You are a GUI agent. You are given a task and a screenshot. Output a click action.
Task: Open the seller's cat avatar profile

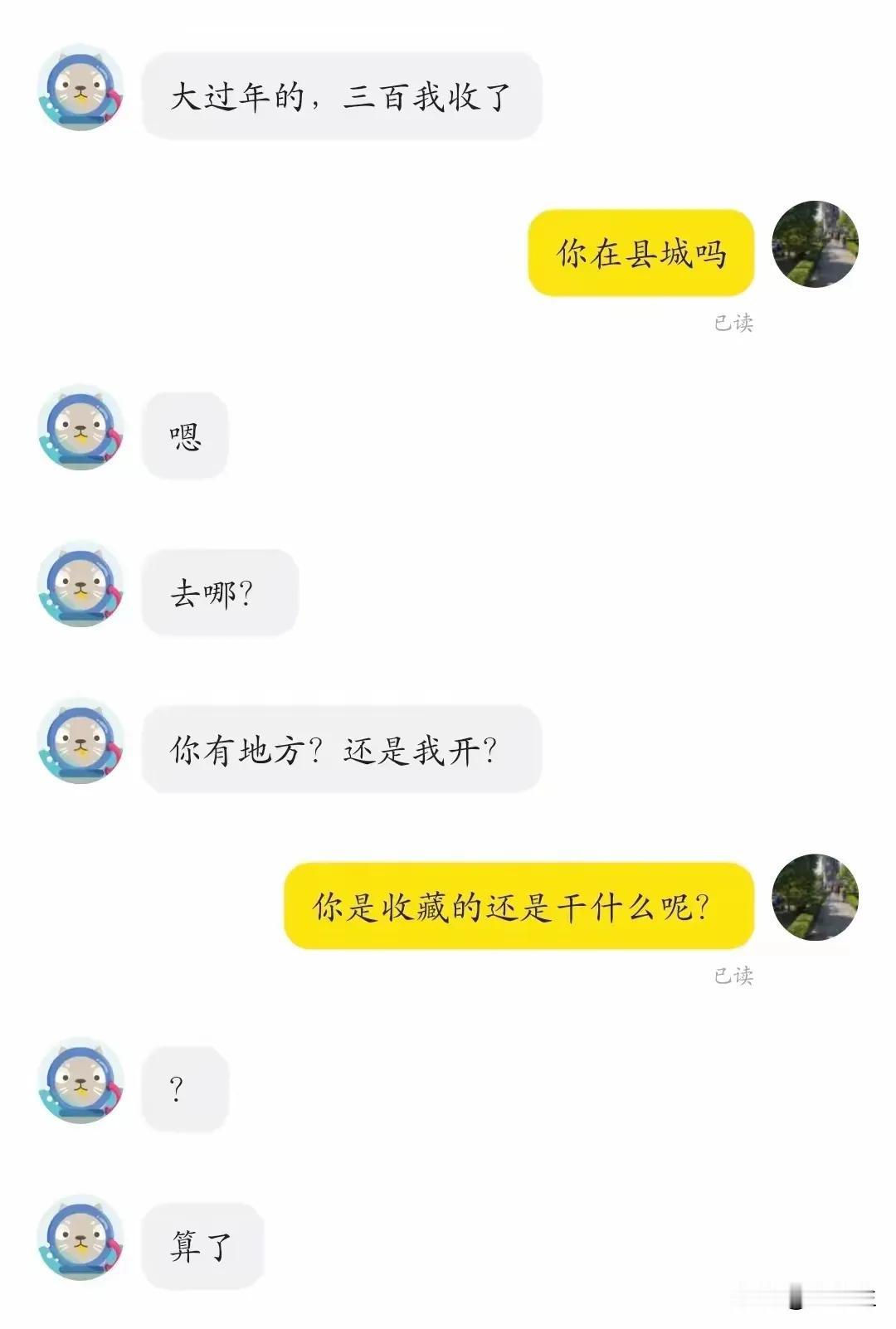coord(79,94)
